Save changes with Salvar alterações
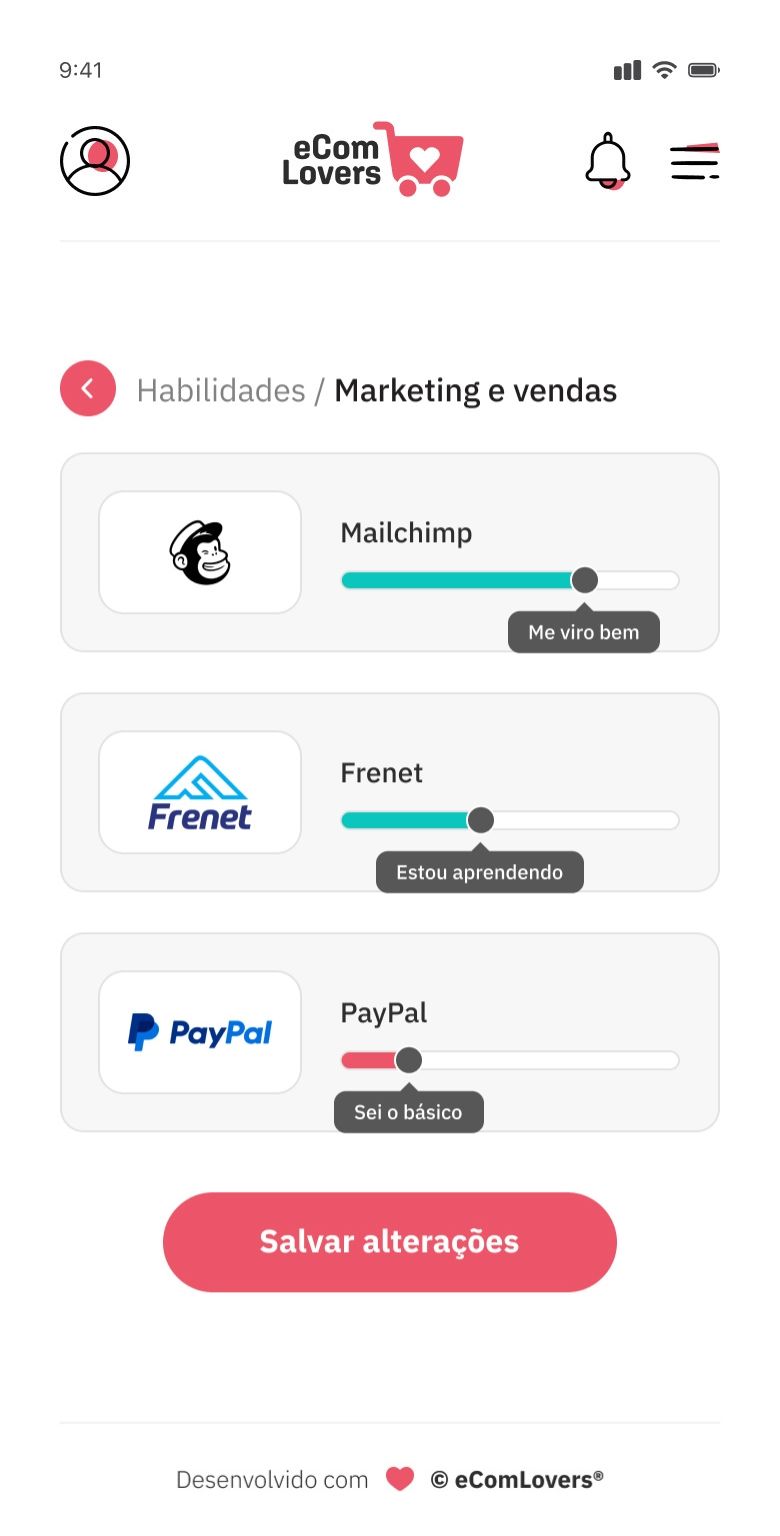This screenshot has width=780, height=1536. (390, 1242)
